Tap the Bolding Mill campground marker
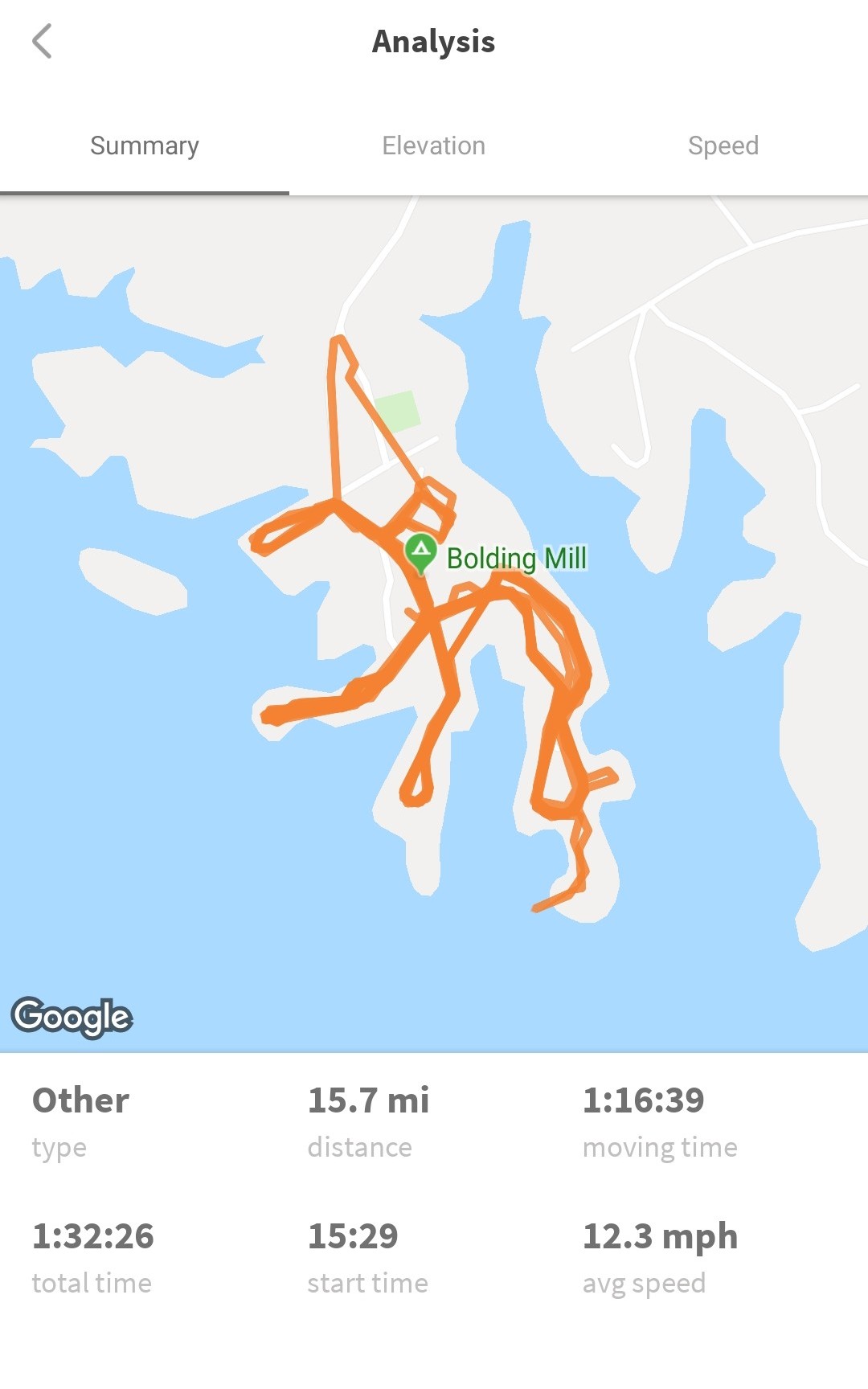The height and width of the screenshot is (1389, 868). point(420,552)
